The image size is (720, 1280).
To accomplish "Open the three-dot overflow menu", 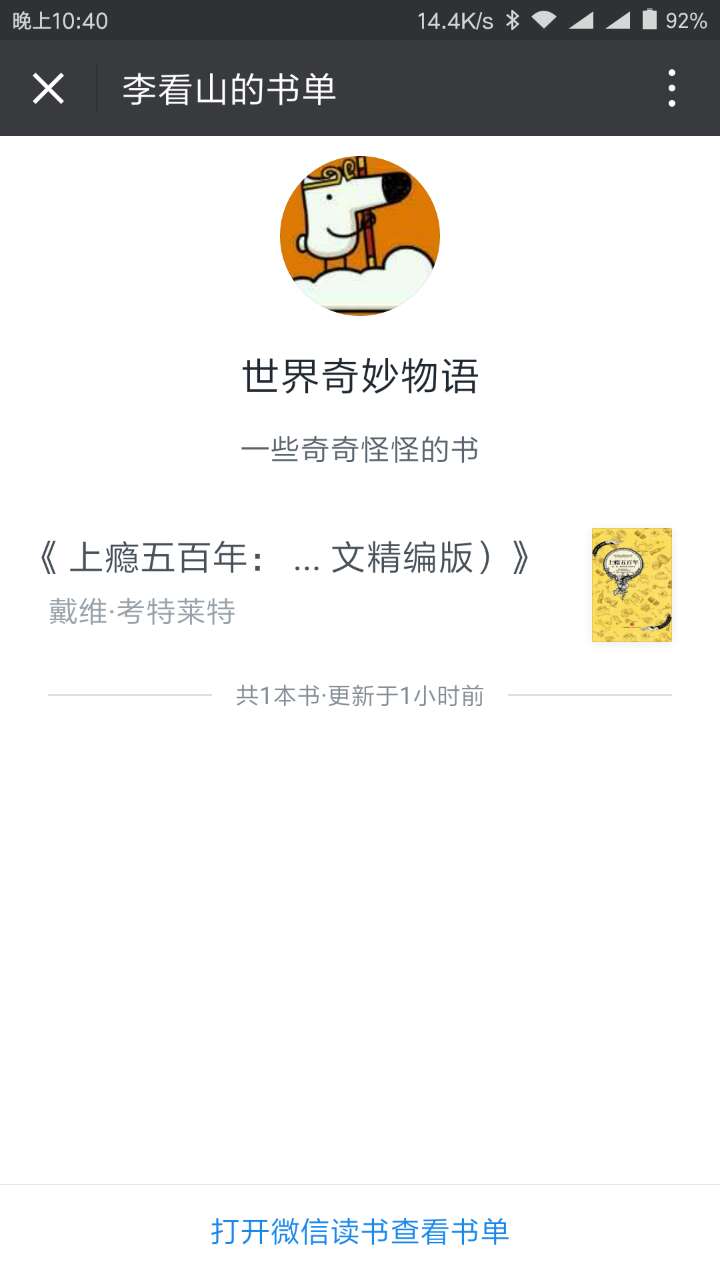I will [672, 89].
